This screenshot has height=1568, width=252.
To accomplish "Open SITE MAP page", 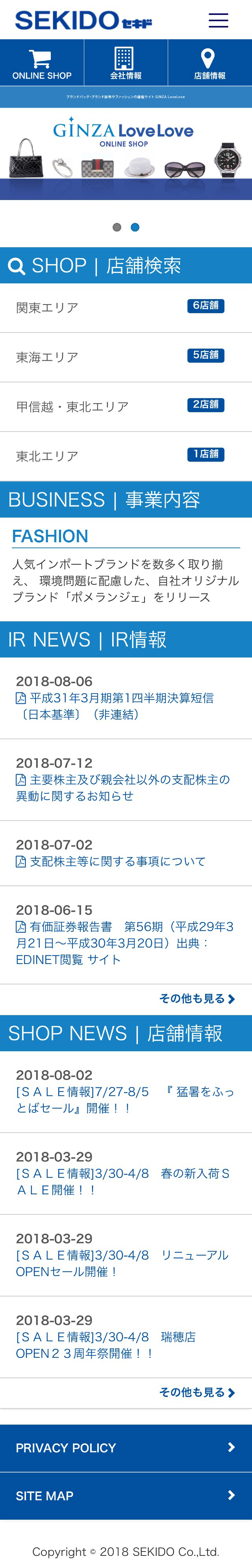I will click(126, 1496).
